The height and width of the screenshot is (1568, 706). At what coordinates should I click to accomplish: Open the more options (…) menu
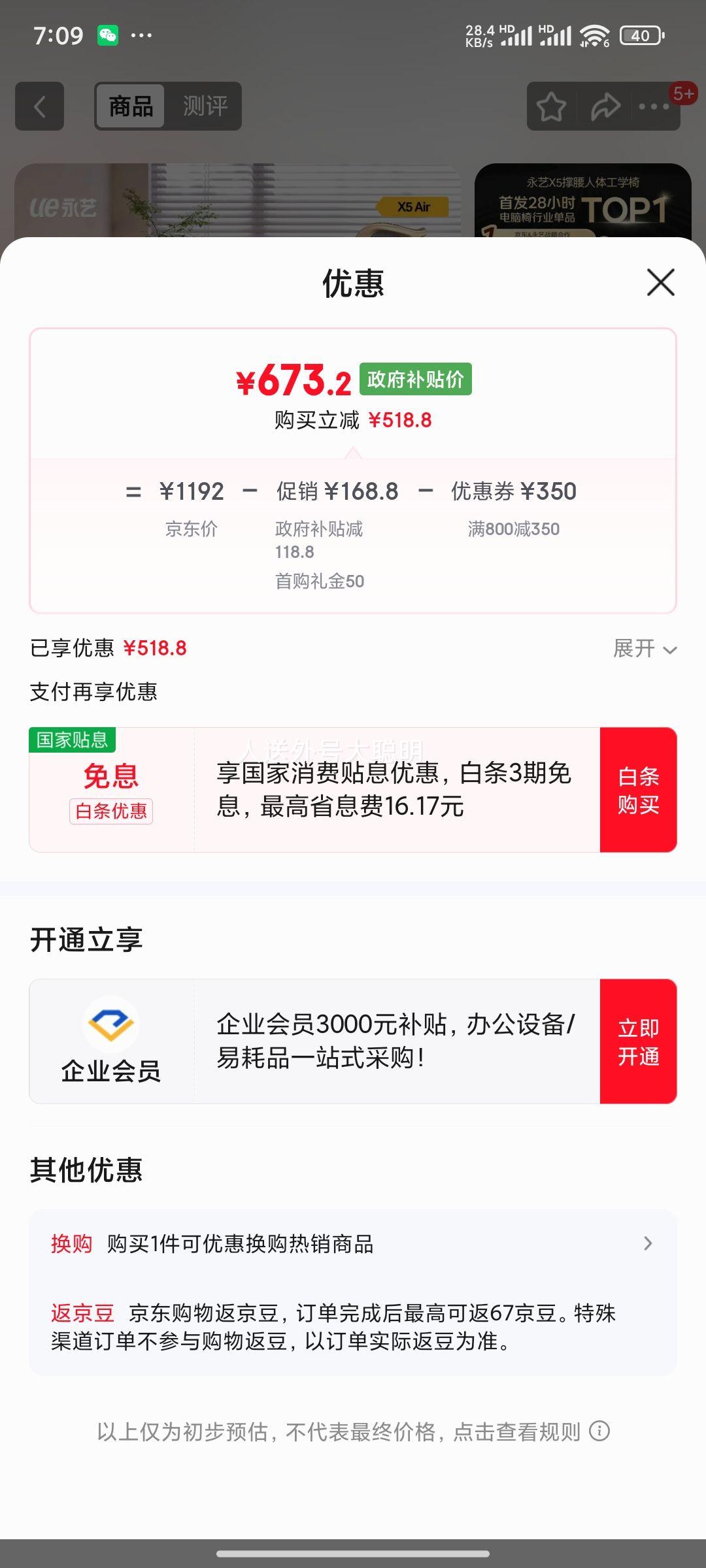653,106
